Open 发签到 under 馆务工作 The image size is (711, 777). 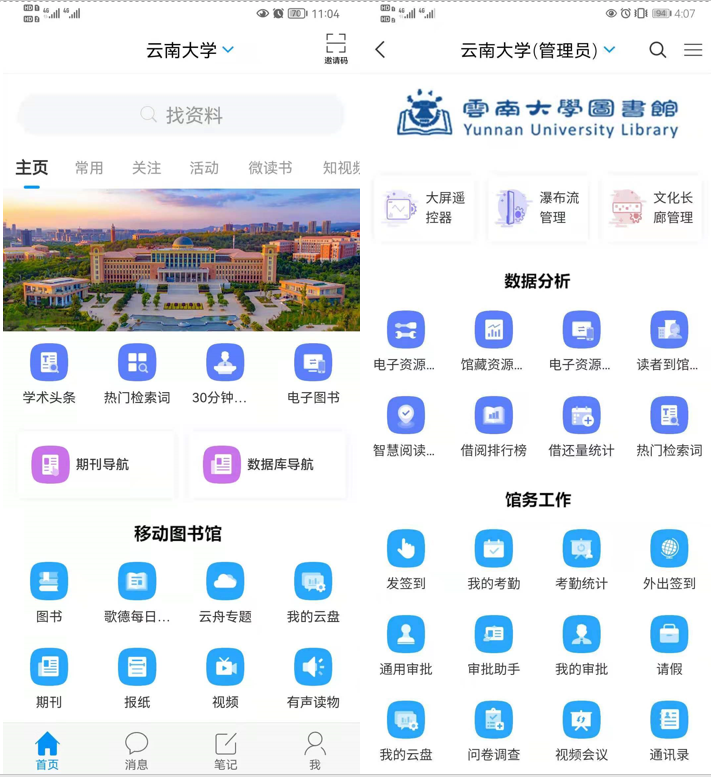pos(405,559)
